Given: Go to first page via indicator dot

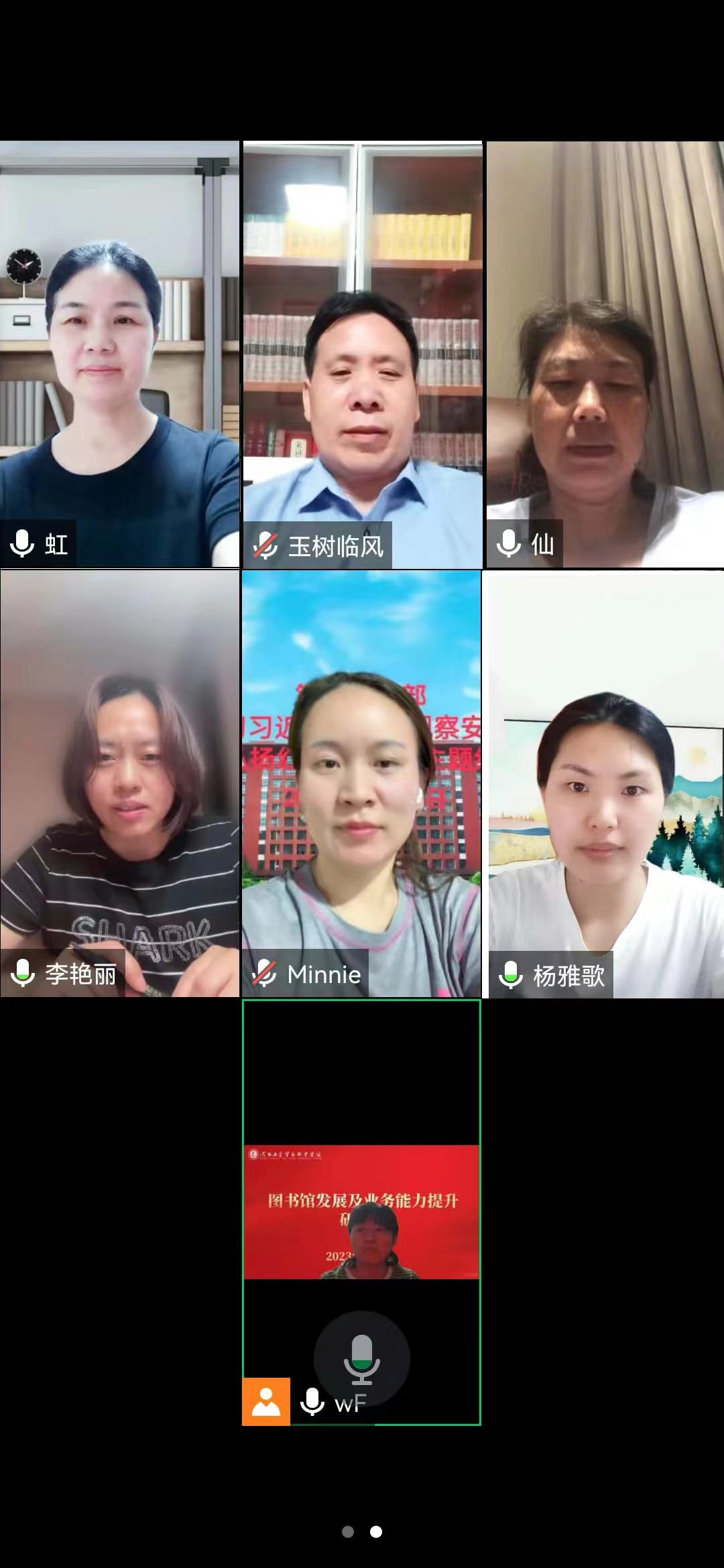Looking at the screenshot, I should (x=348, y=1532).
